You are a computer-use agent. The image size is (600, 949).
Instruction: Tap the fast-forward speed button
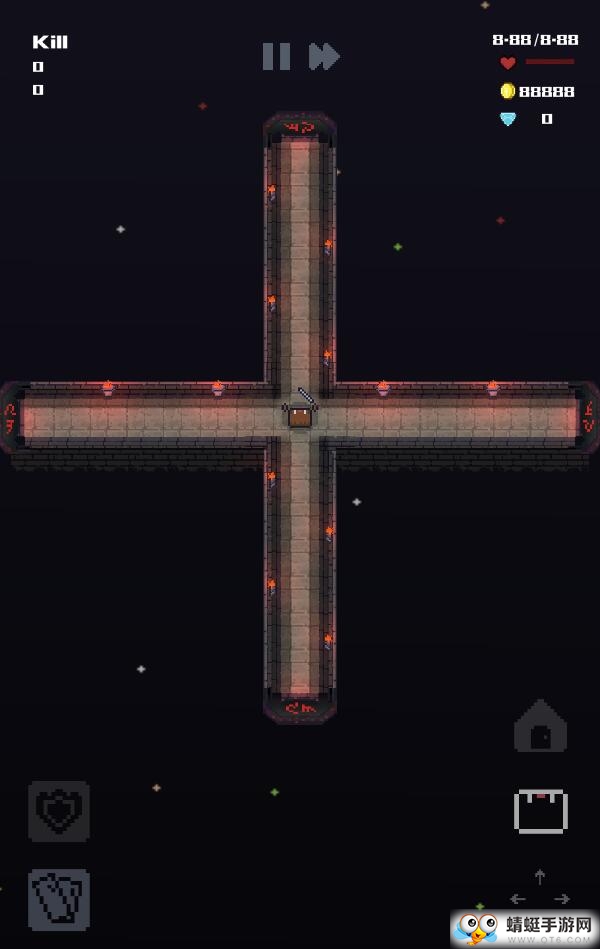pyautogui.click(x=324, y=56)
